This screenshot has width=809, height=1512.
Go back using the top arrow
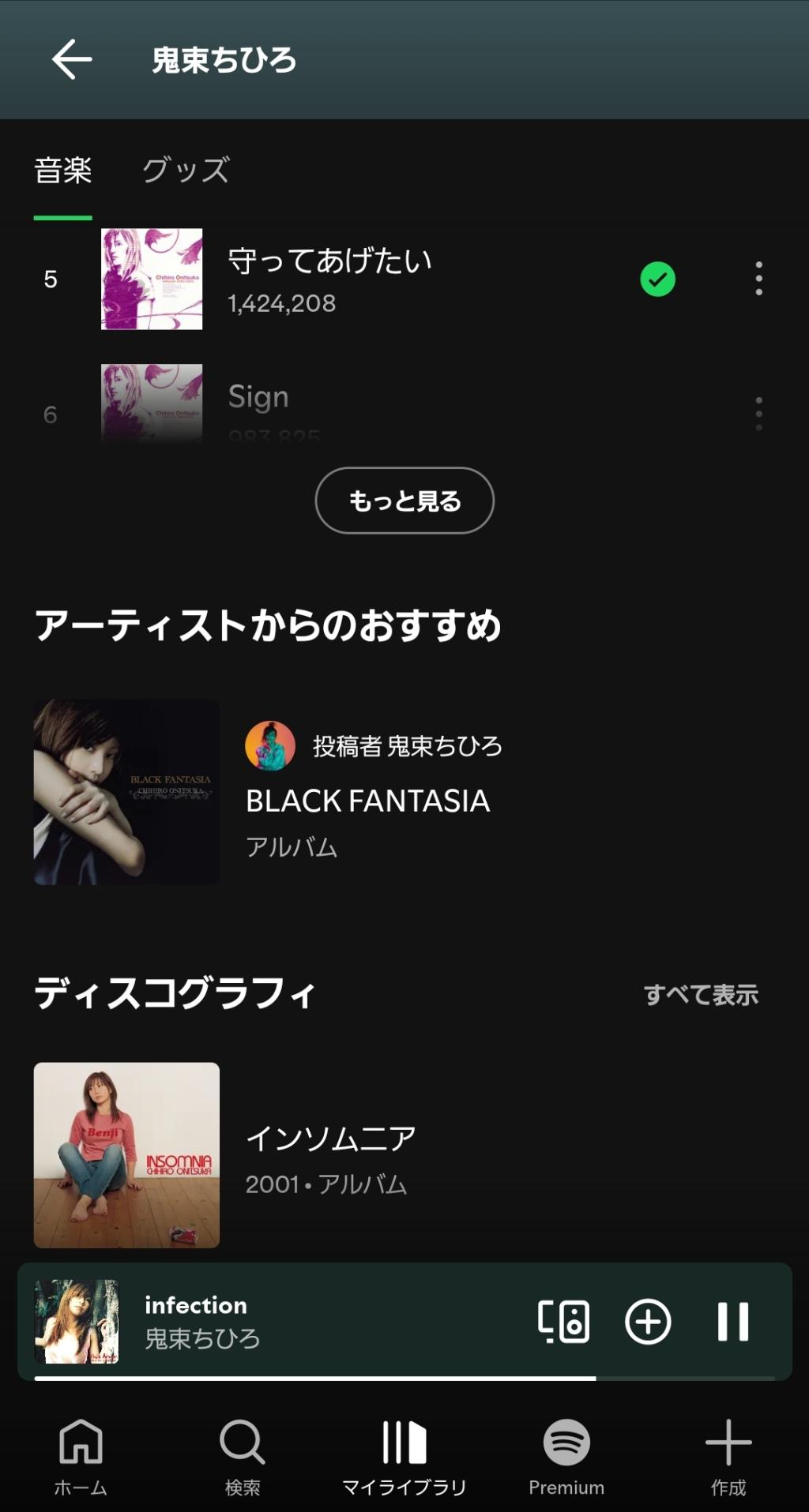72,59
